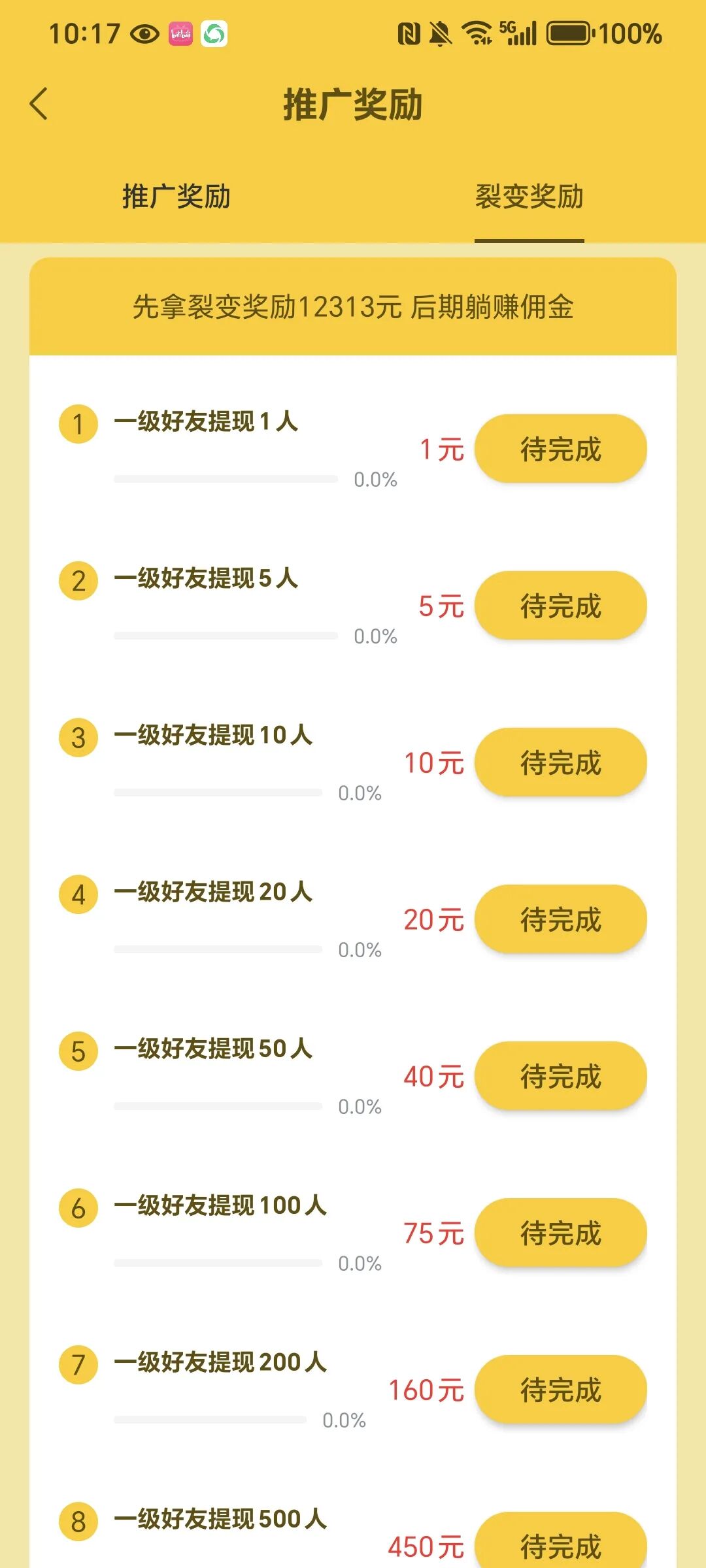
Task: Tap 待完成 for the 1元 reward
Action: click(x=560, y=449)
